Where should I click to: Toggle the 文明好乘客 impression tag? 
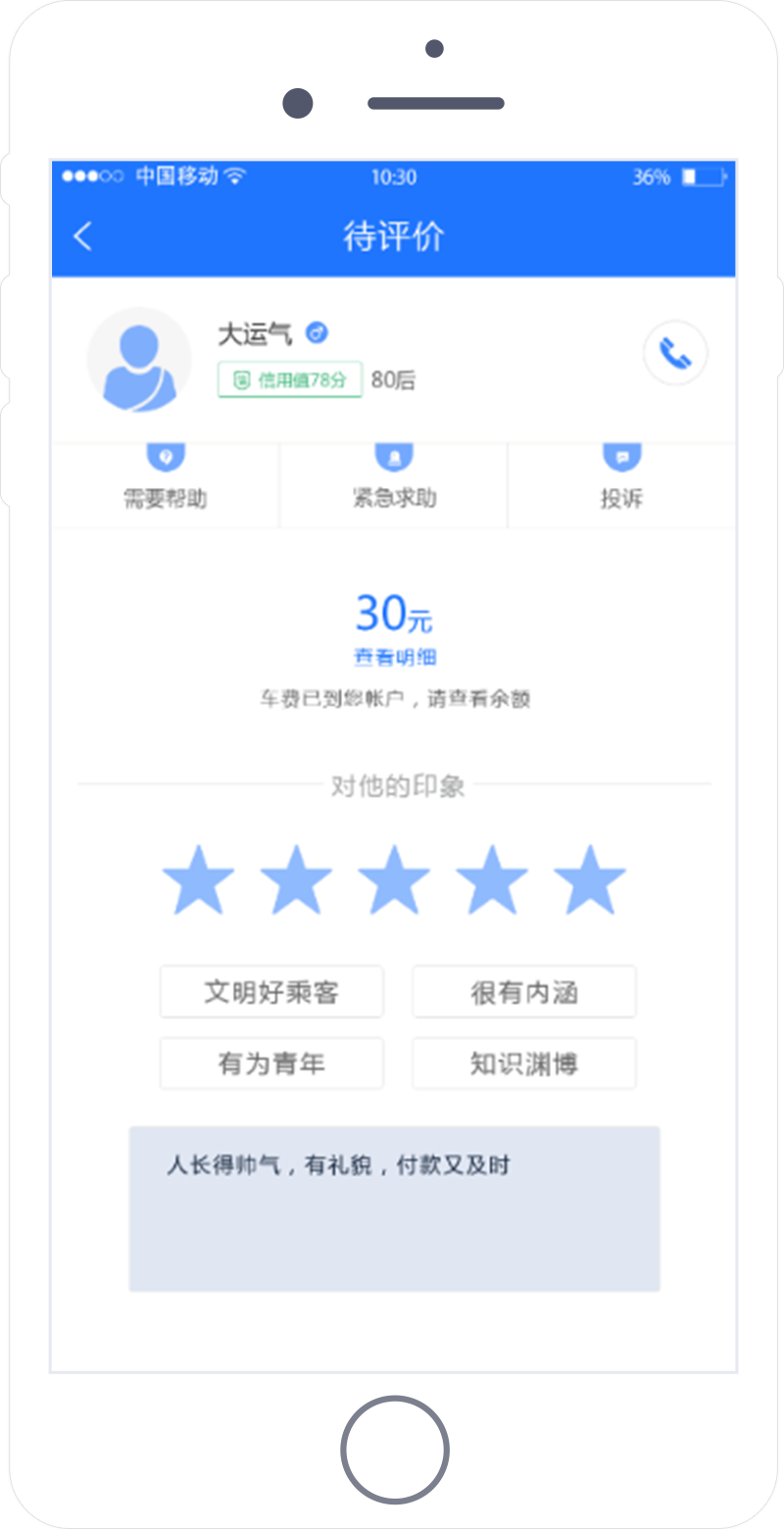coord(271,991)
